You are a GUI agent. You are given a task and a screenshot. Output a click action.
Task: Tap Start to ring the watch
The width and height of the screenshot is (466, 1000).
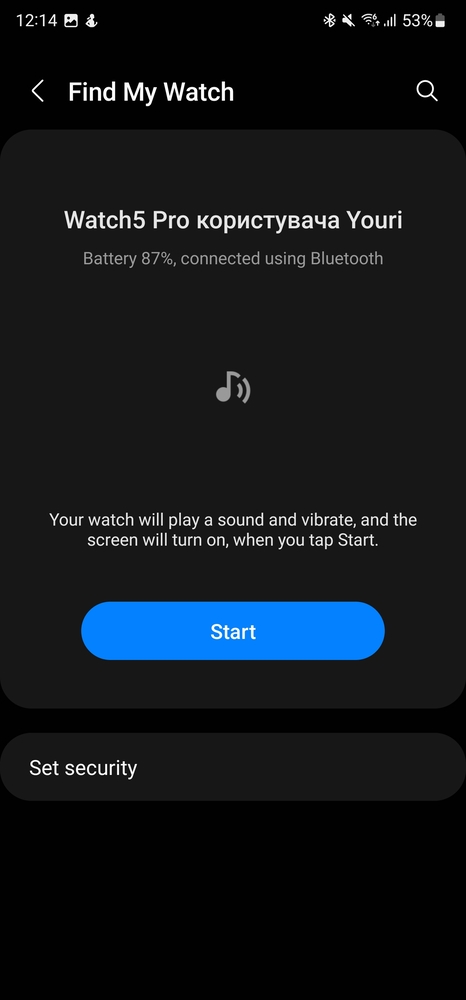click(233, 631)
